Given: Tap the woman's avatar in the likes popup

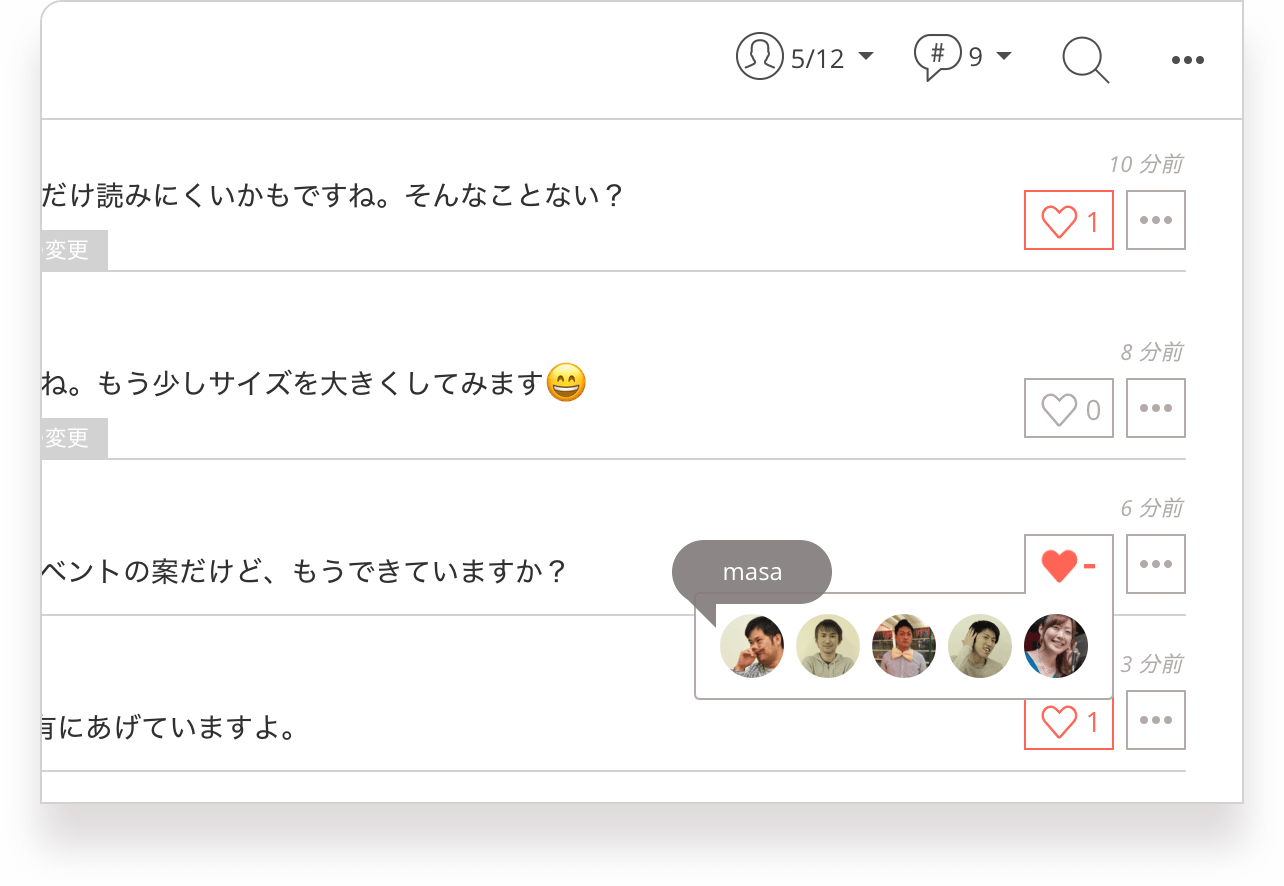Looking at the screenshot, I should pos(1056,646).
